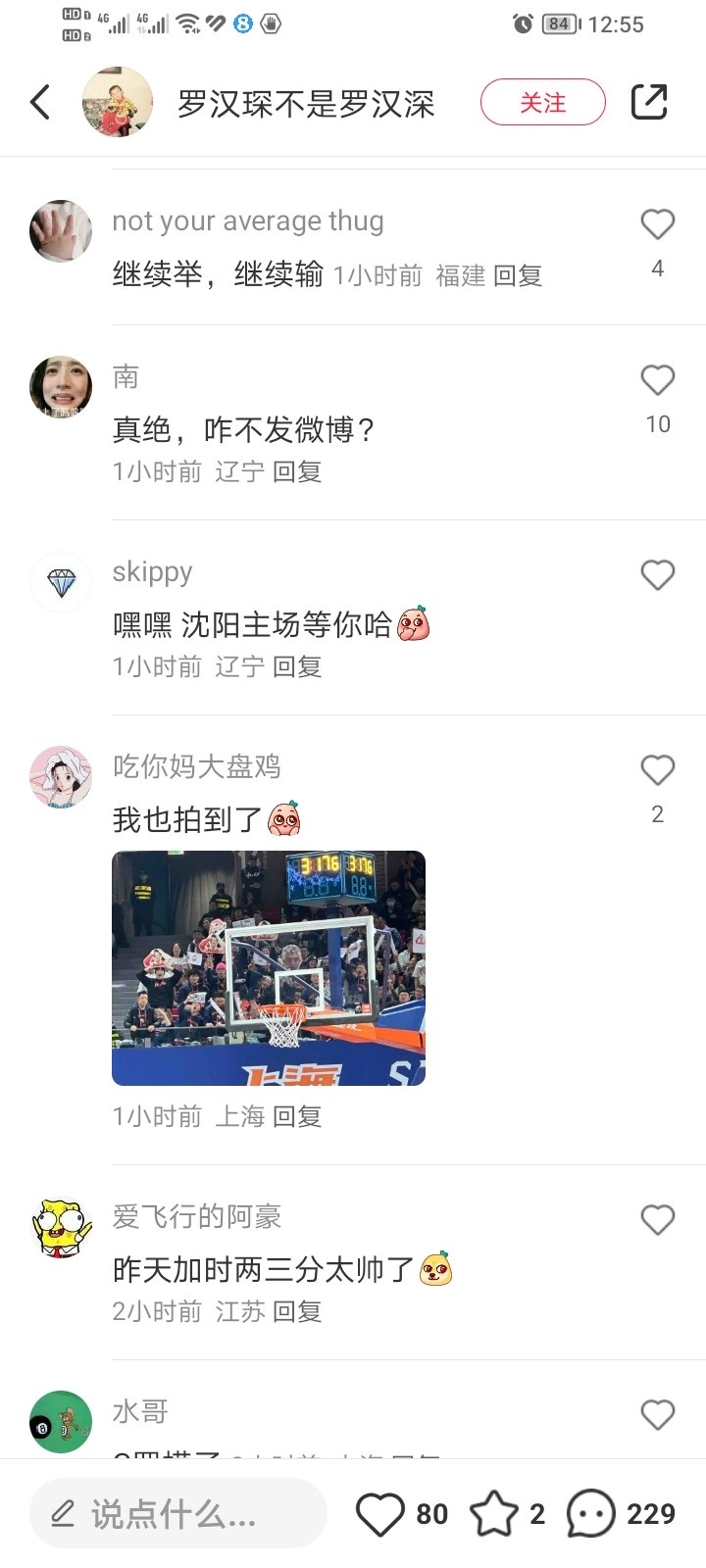Like 爱飞行的阿豪's comment
Screen dimensions: 706x1568
pos(657,1220)
